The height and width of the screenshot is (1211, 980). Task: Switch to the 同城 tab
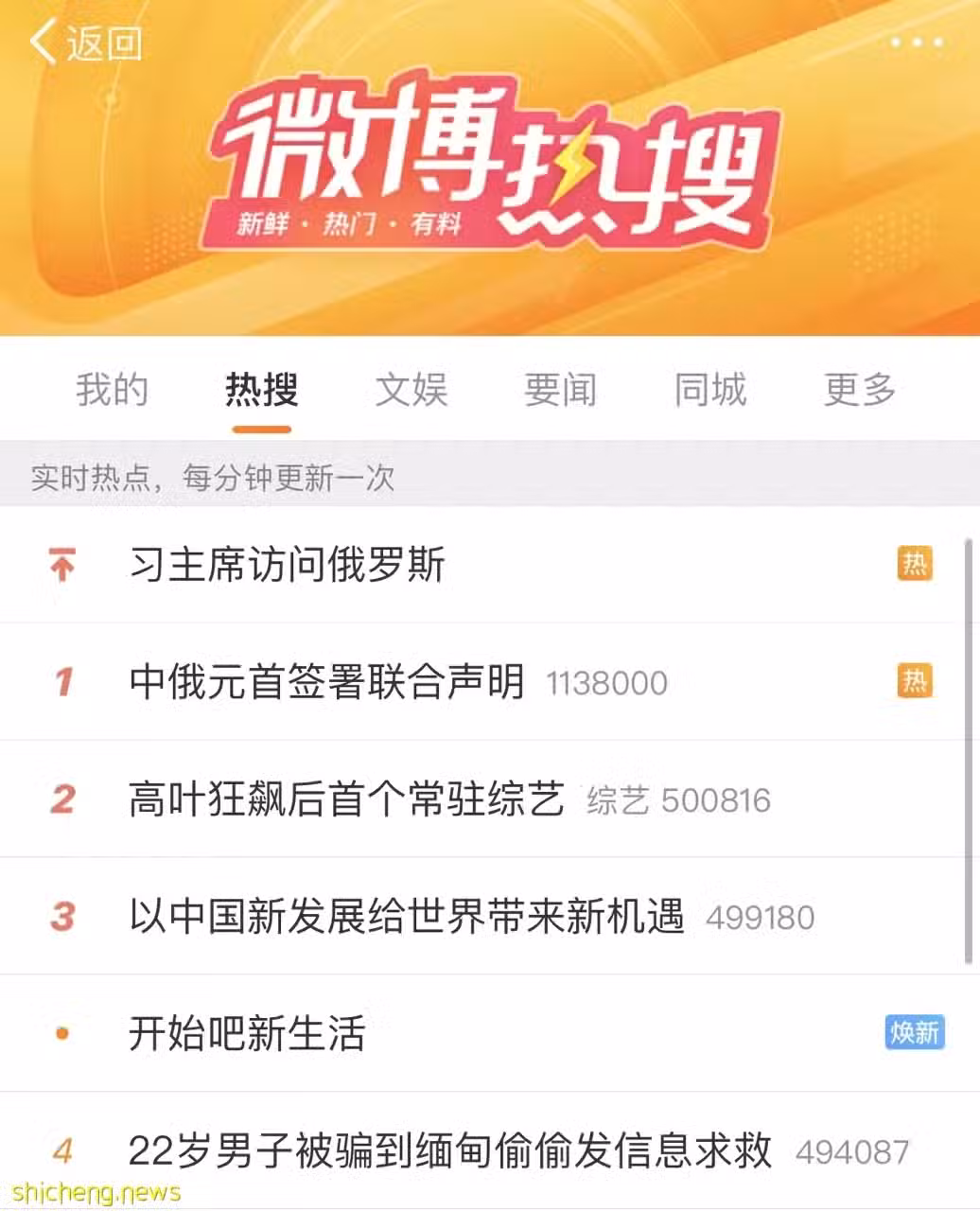[710, 390]
